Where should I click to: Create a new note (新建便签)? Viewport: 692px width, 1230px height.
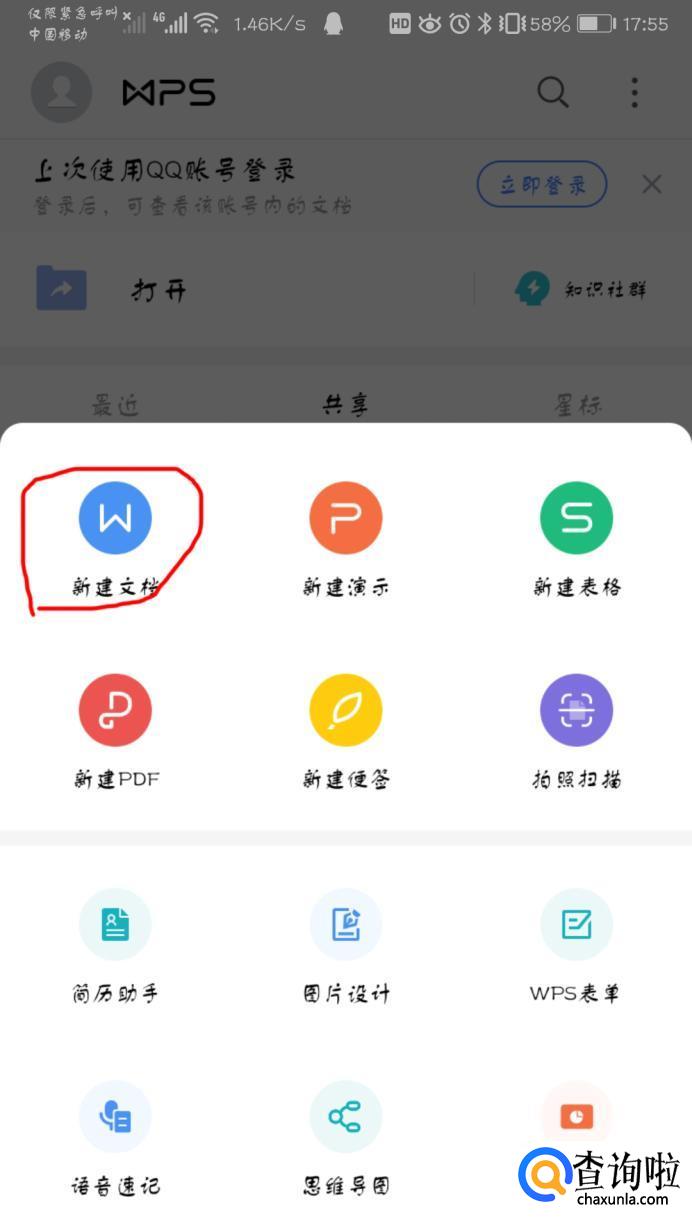pyautogui.click(x=346, y=710)
